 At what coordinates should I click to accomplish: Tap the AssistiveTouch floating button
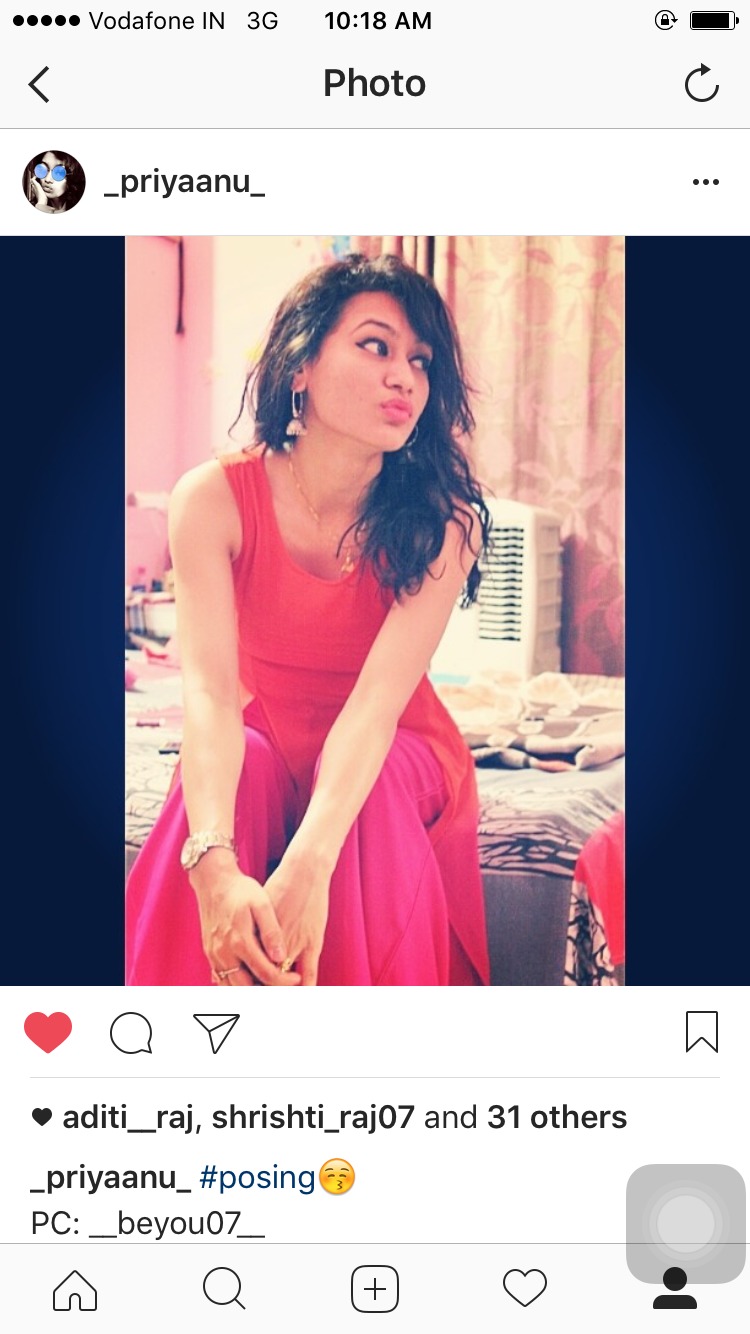[x=686, y=1223]
